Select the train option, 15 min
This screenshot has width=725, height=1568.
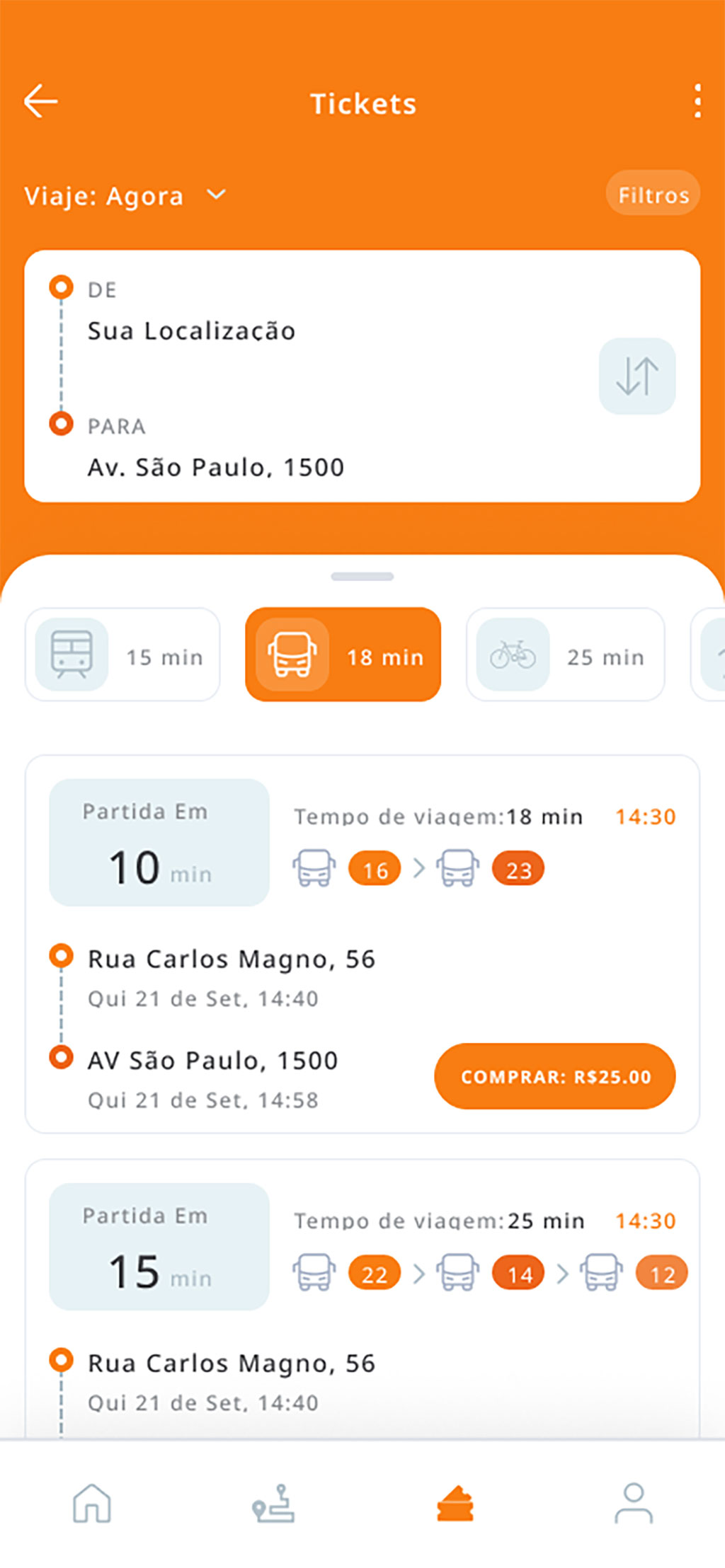pyautogui.click(x=122, y=655)
